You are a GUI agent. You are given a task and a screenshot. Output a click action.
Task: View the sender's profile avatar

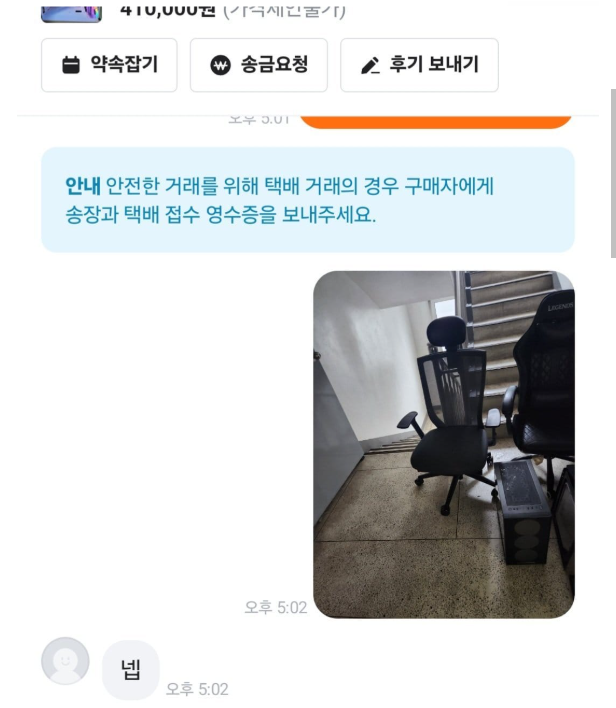(x=65, y=661)
